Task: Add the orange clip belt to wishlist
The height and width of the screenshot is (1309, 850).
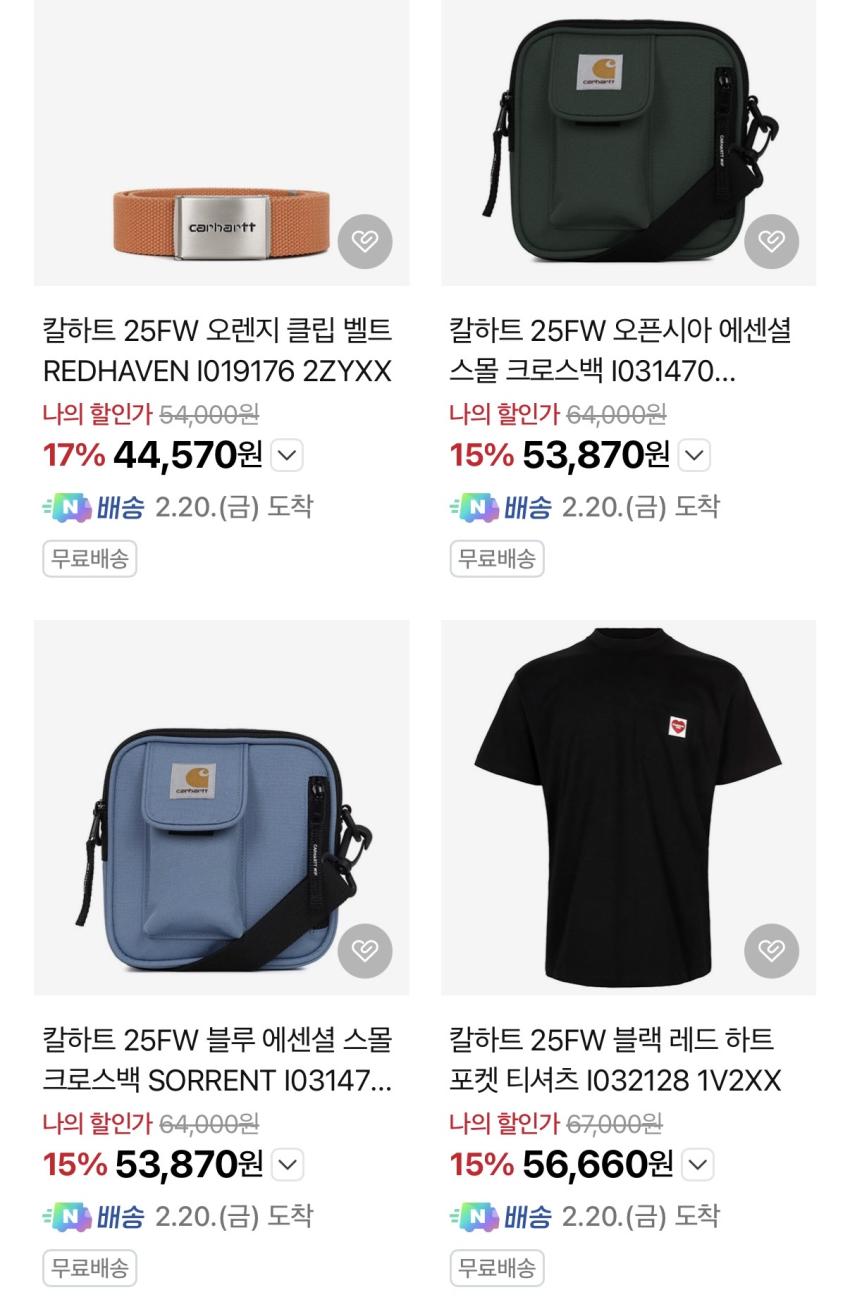Action: tap(365, 241)
